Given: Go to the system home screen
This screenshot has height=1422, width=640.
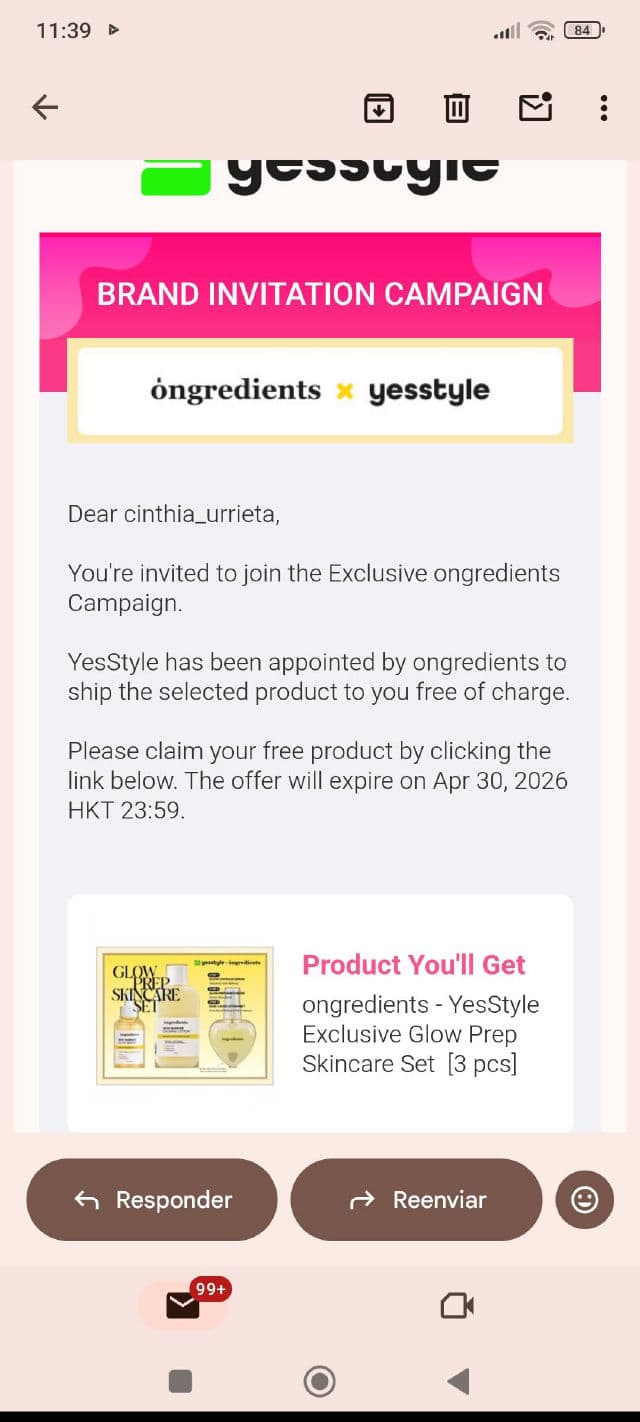Looking at the screenshot, I should point(319,1381).
